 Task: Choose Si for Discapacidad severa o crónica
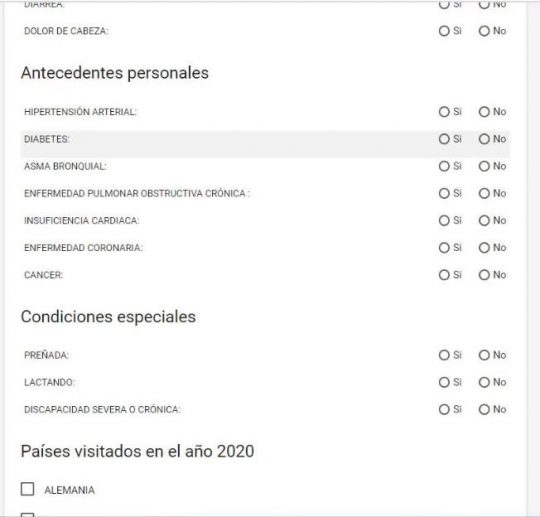click(x=444, y=409)
